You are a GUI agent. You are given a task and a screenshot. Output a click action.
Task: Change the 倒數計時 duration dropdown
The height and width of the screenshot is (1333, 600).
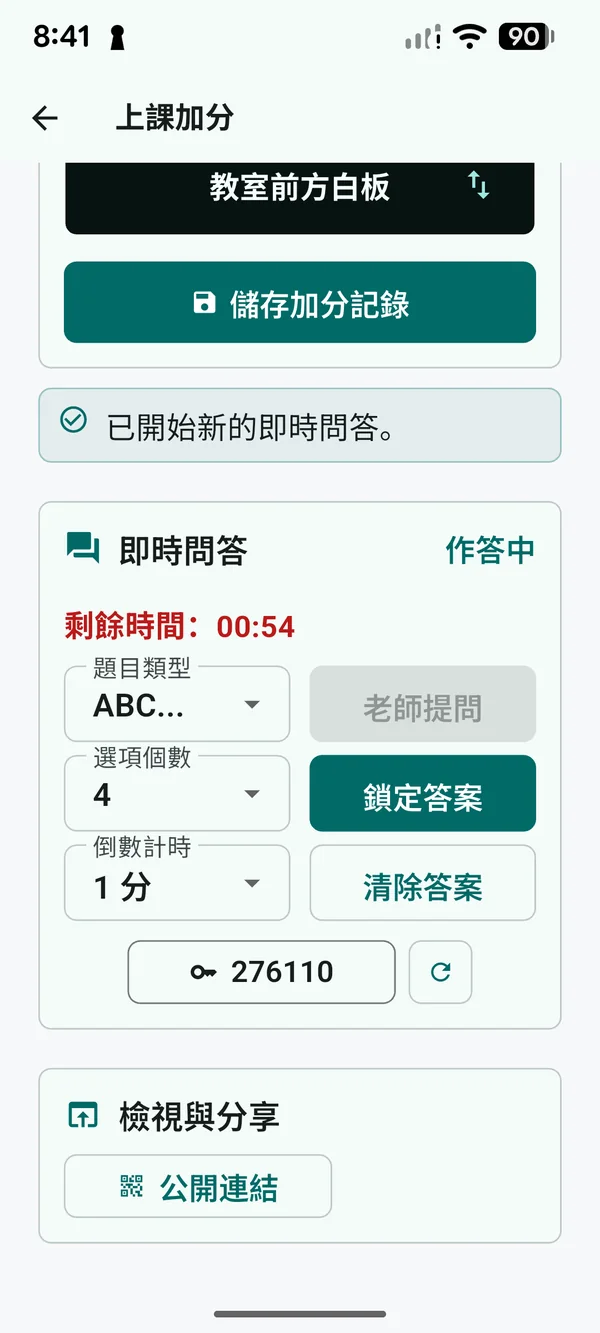click(177, 884)
